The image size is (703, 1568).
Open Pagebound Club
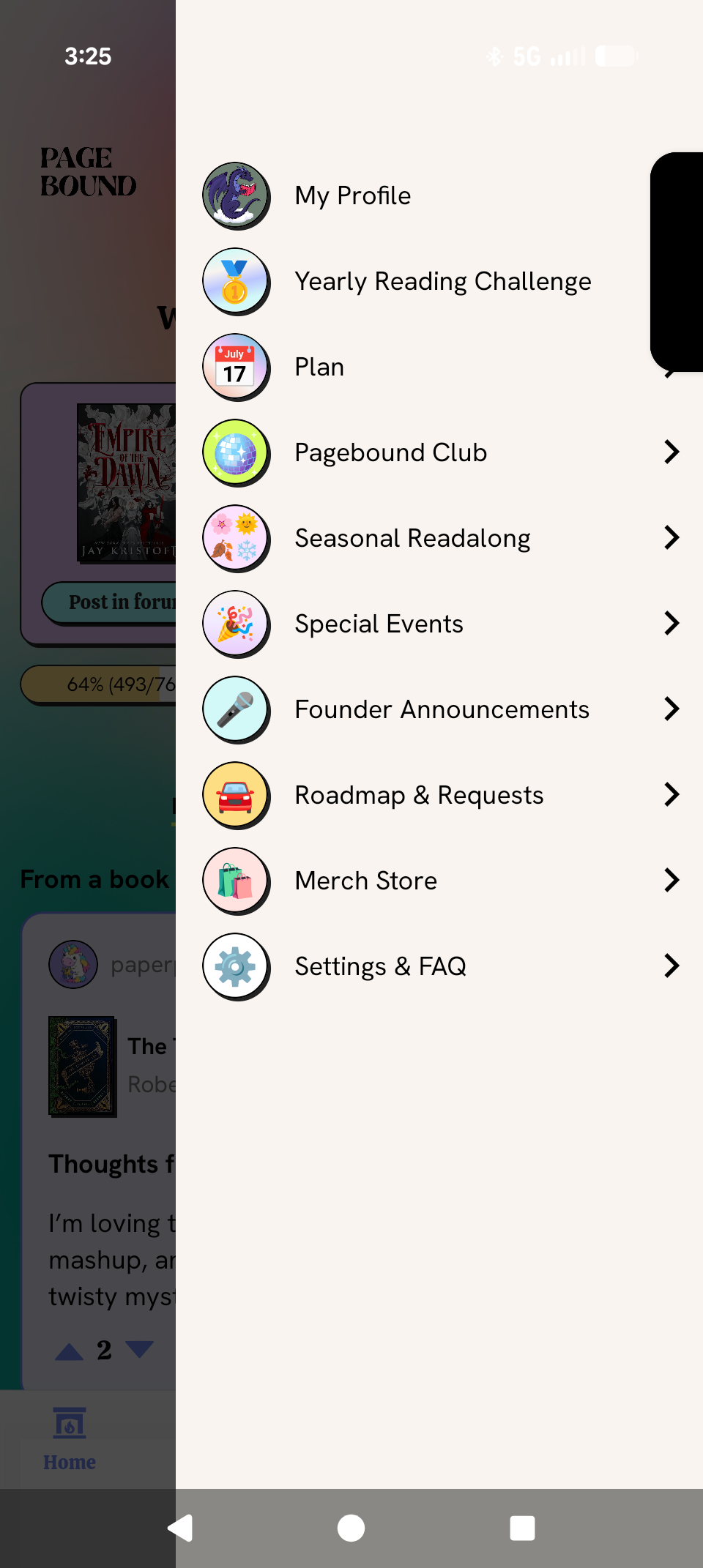(390, 453)
